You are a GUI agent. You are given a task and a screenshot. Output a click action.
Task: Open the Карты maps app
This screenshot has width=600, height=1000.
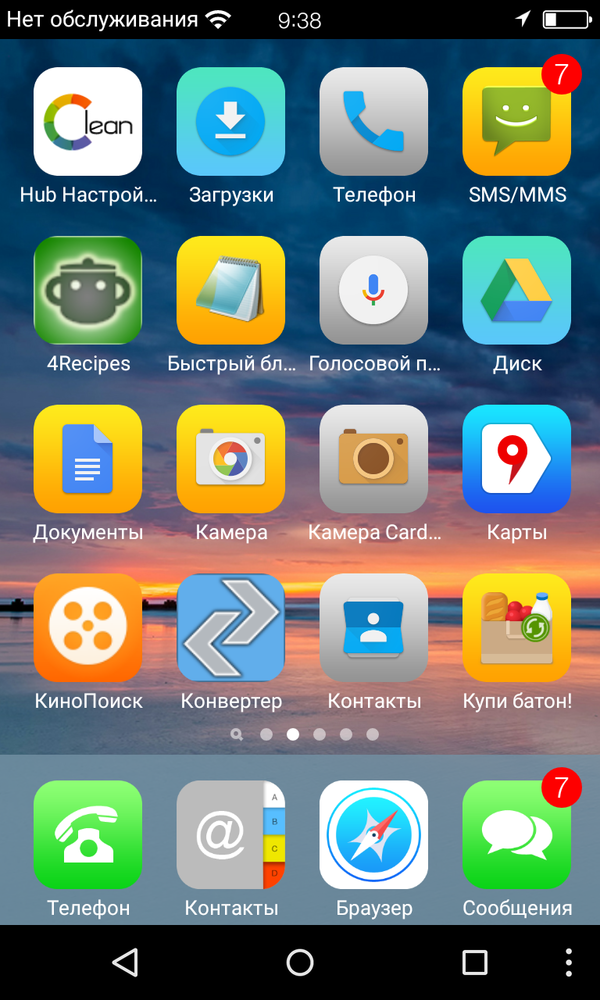(x=516, y=460)
